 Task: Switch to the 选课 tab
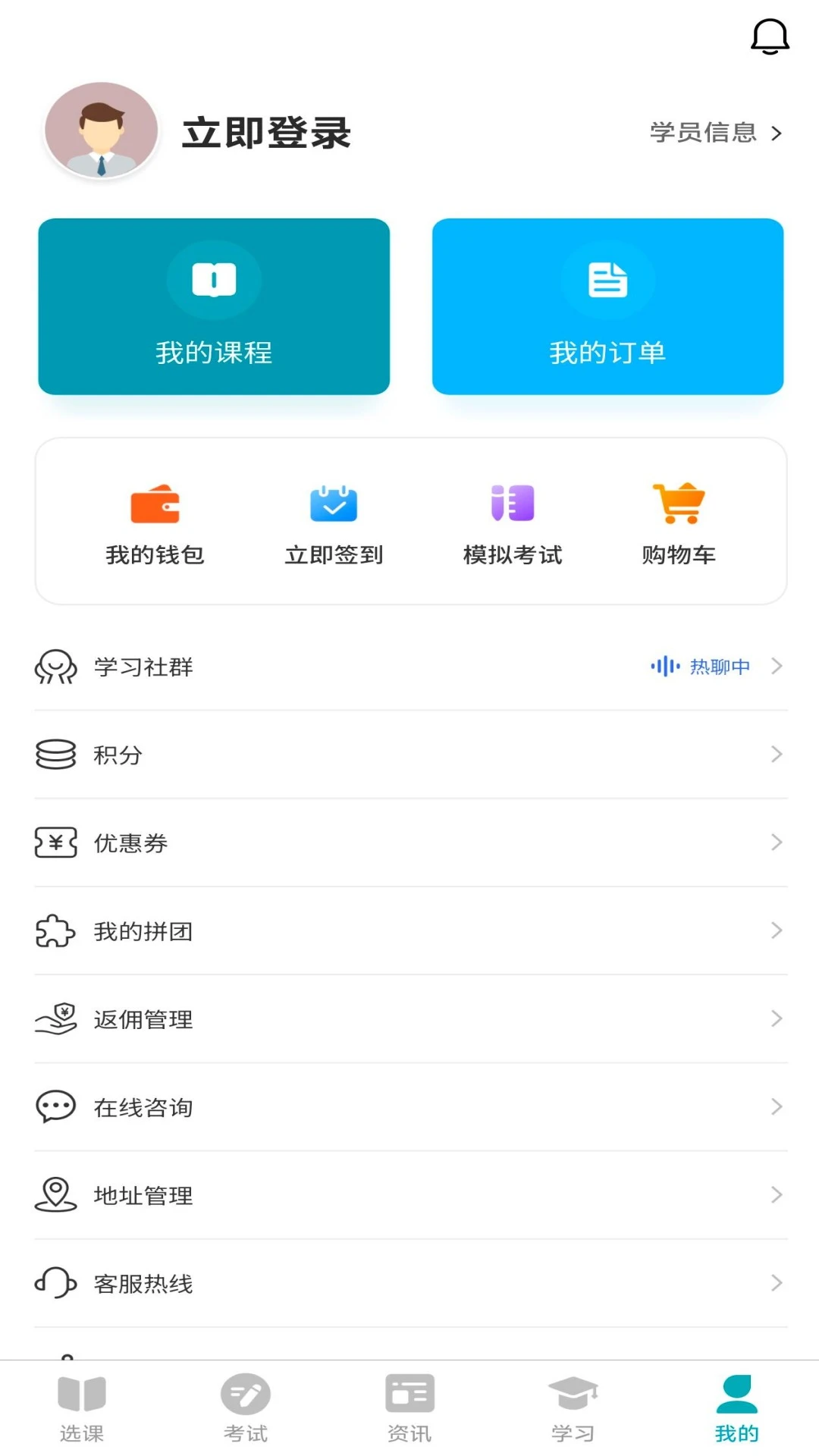click(x=82, y=1407)
